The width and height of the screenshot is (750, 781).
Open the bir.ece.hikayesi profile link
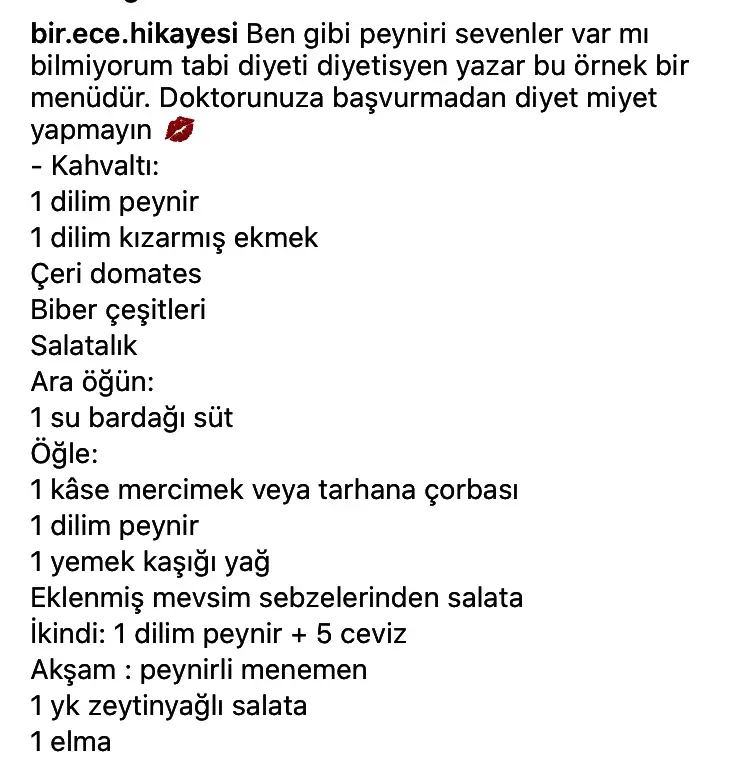coord(134,35)
